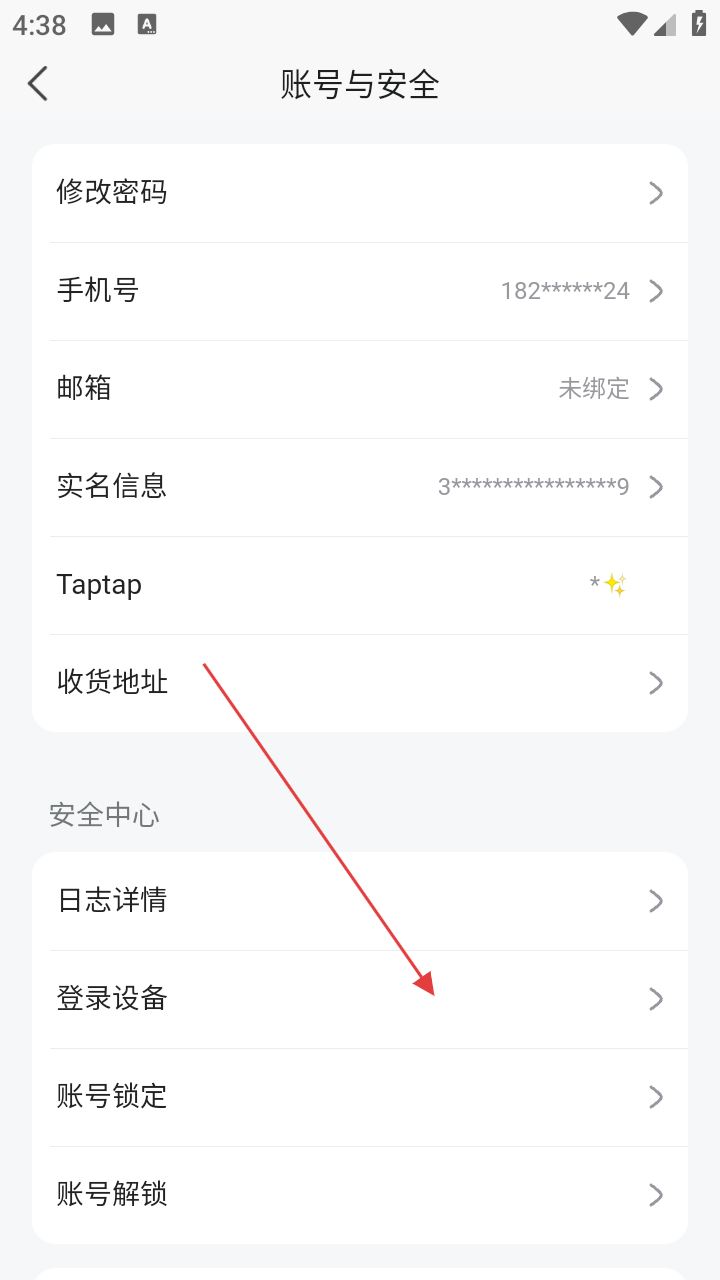Open 账号锁定 option

(x=360, y=1097)
